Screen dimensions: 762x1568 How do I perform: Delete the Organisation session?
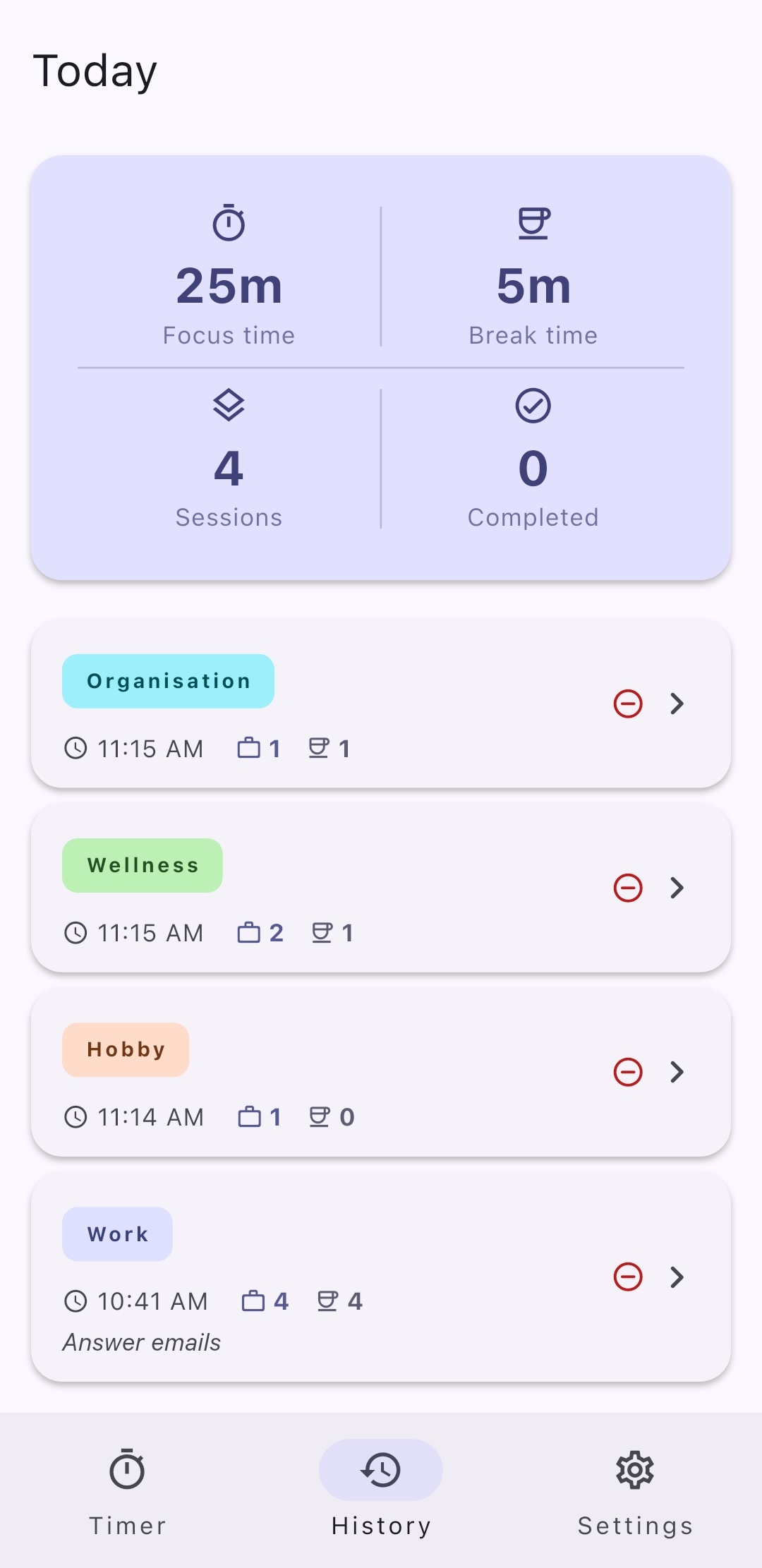pyautogui.click(x=628, y=704)
